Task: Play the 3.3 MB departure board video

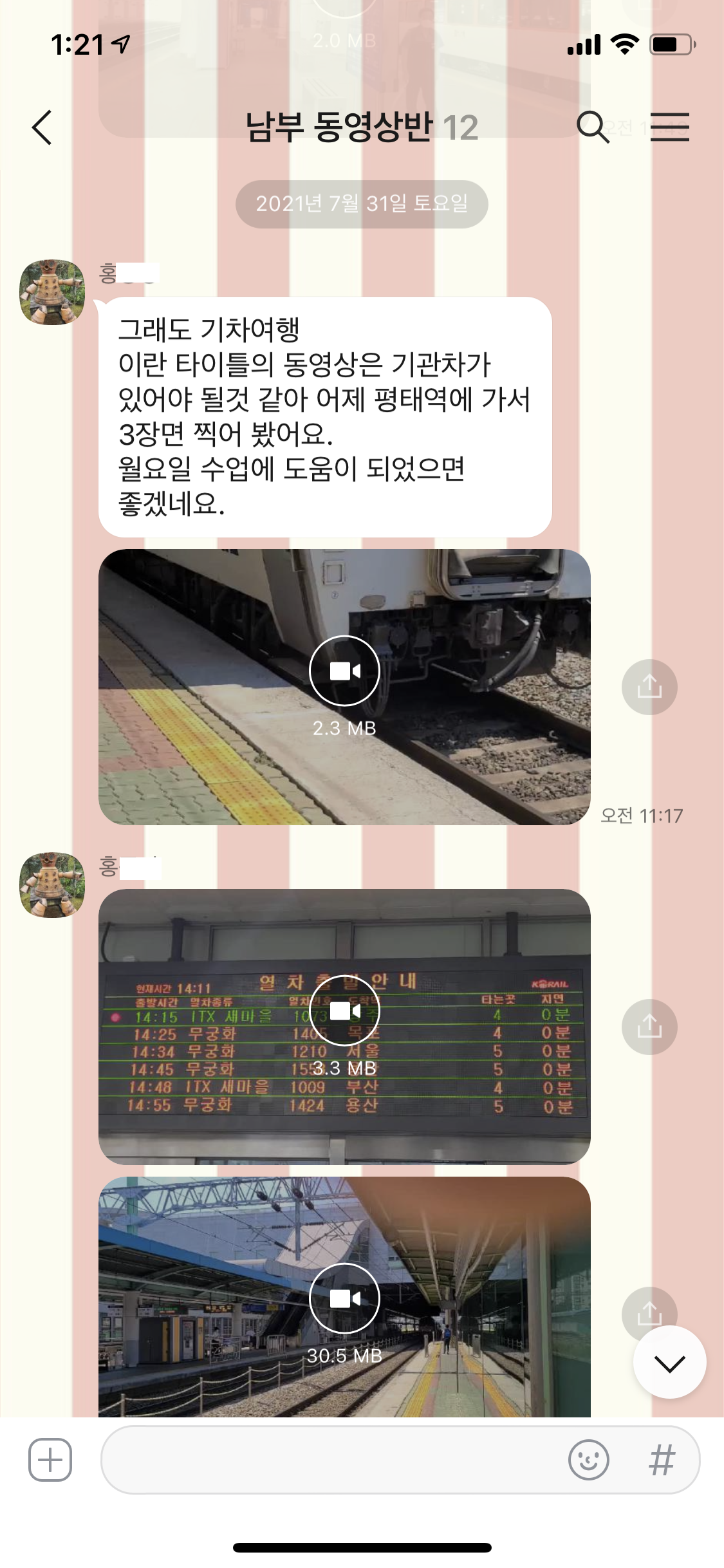Action: 344,1011
